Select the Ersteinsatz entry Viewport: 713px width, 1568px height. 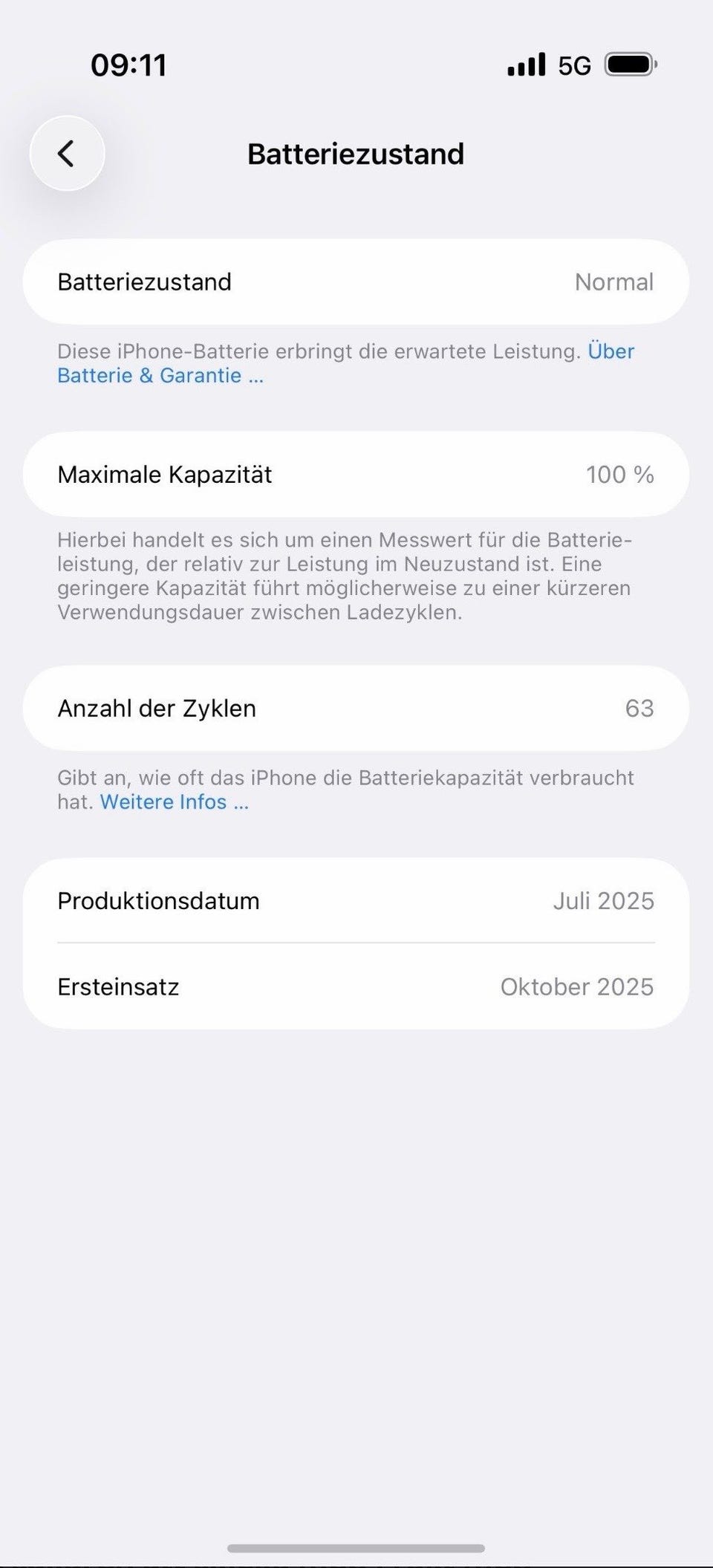(x=356, y=986)
